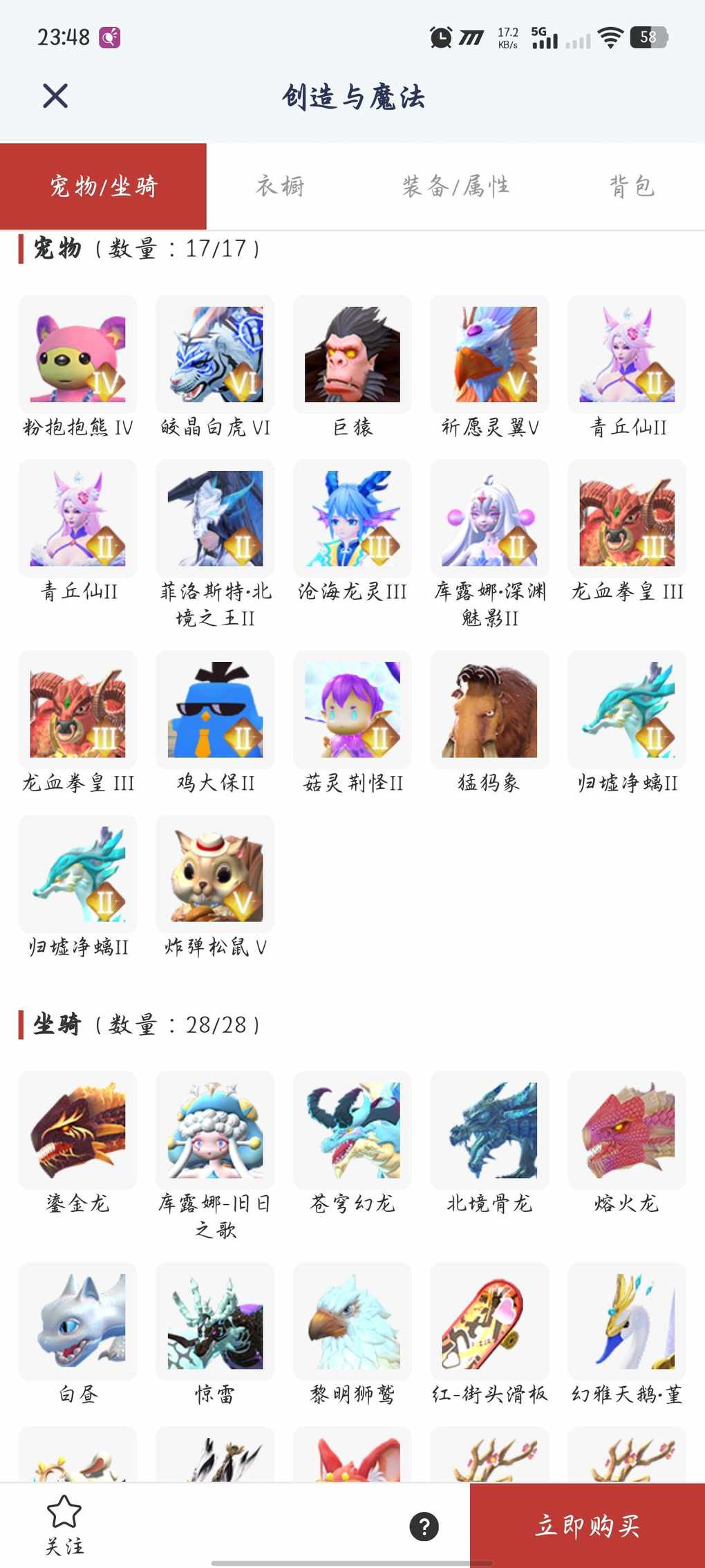
Task: Tap 立即购买 to buy now
Action: pos(587,1525)
